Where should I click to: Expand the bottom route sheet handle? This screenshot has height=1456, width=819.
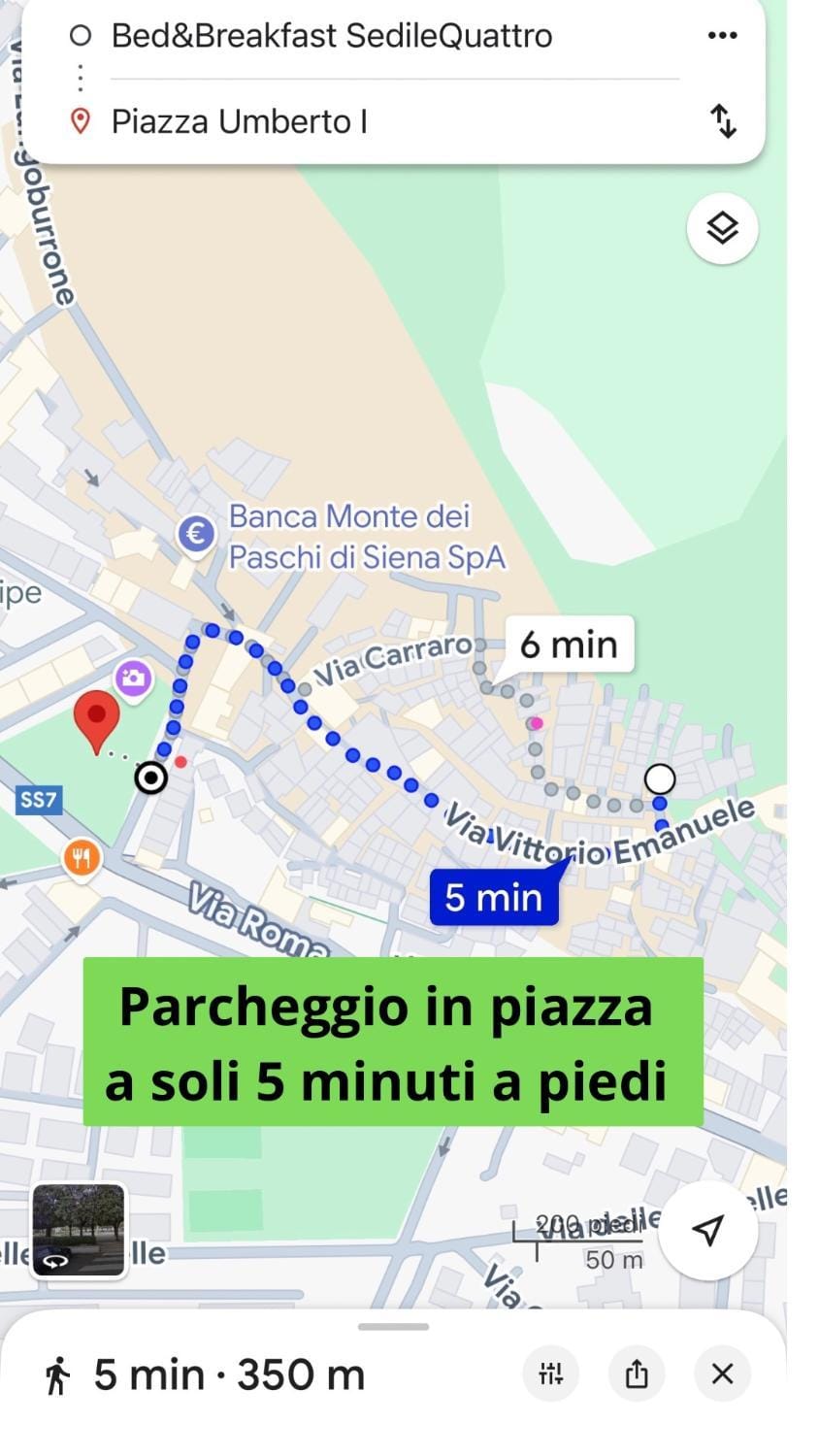click(393, 1327)
